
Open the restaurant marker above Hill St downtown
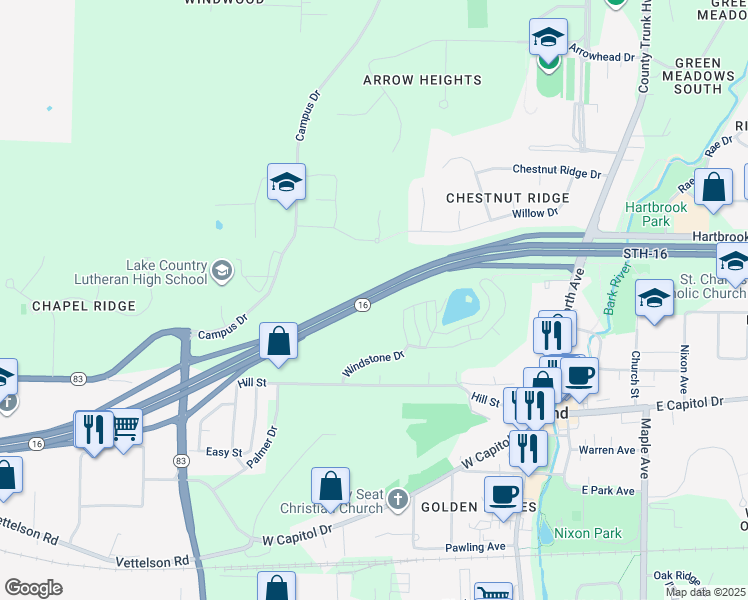[x=552, y=334]
